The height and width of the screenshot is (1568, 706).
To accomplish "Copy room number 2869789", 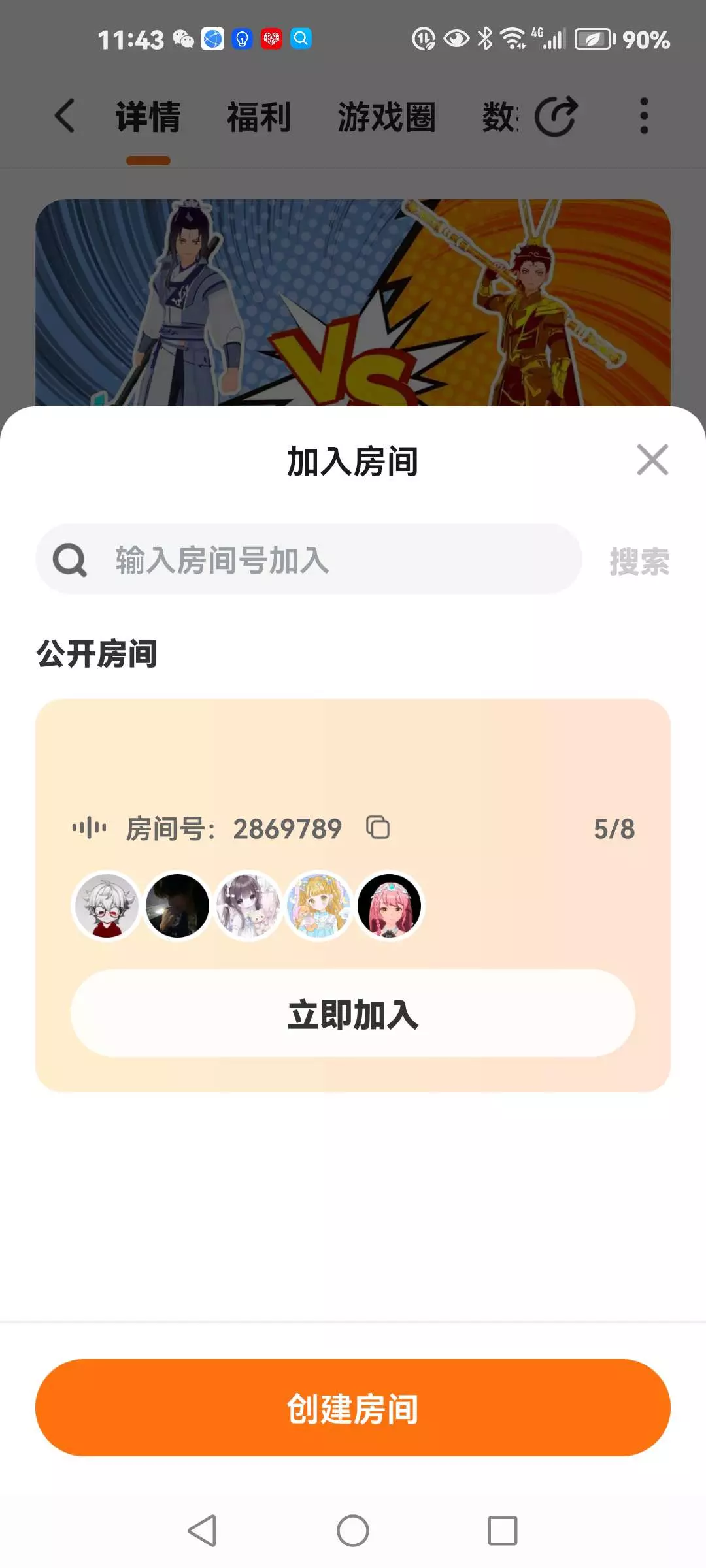I will click(378, 827).
